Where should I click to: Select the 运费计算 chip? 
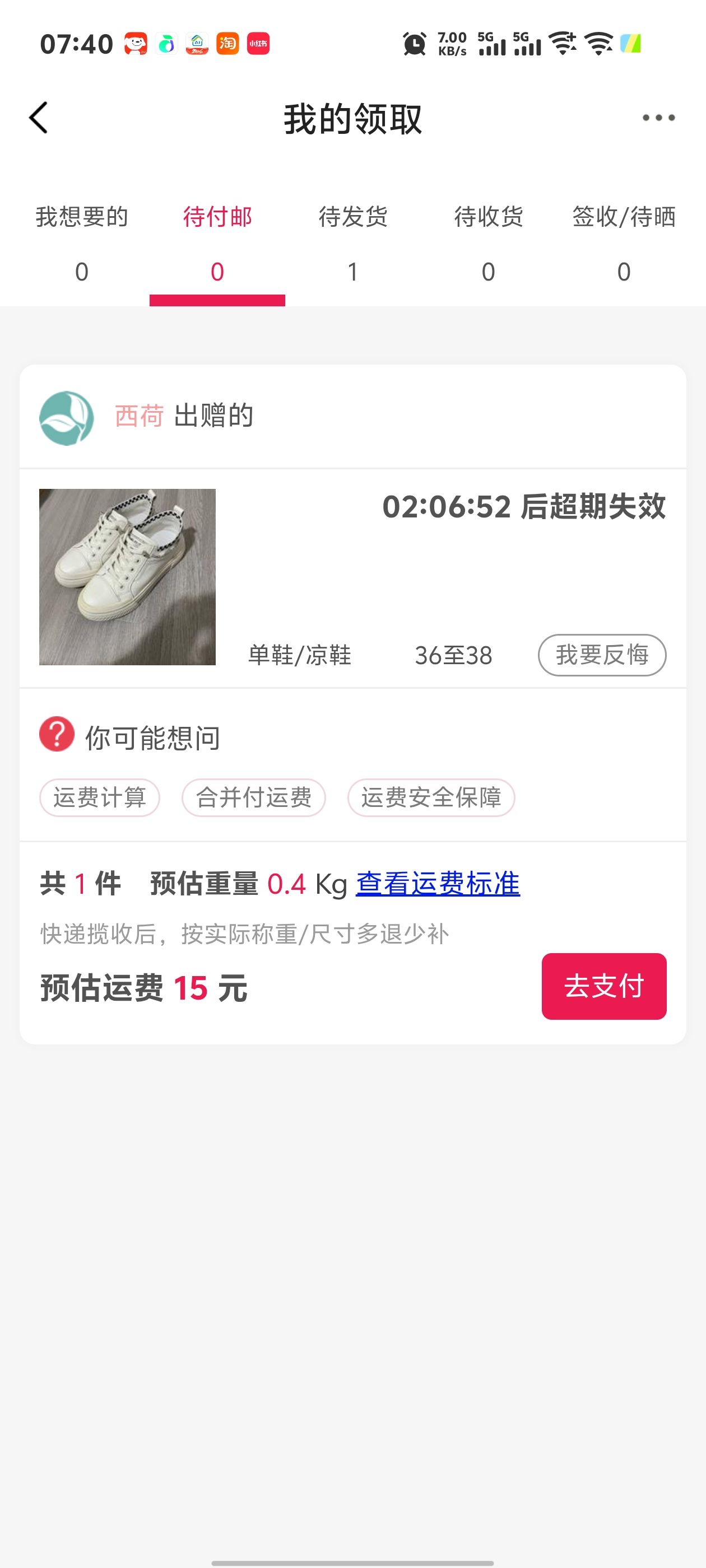coord(100,797)
